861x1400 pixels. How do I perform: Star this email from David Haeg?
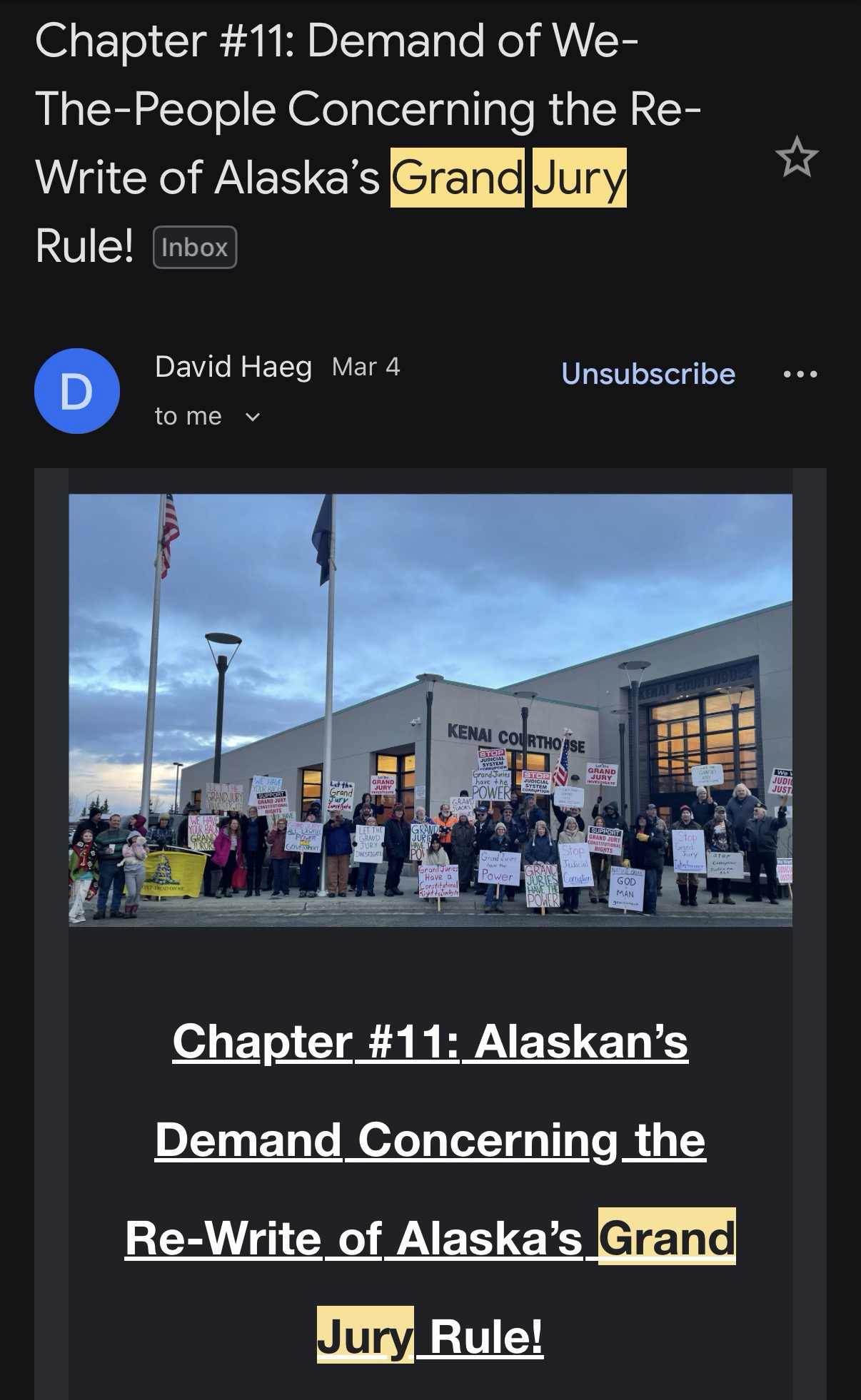[796, 158]
